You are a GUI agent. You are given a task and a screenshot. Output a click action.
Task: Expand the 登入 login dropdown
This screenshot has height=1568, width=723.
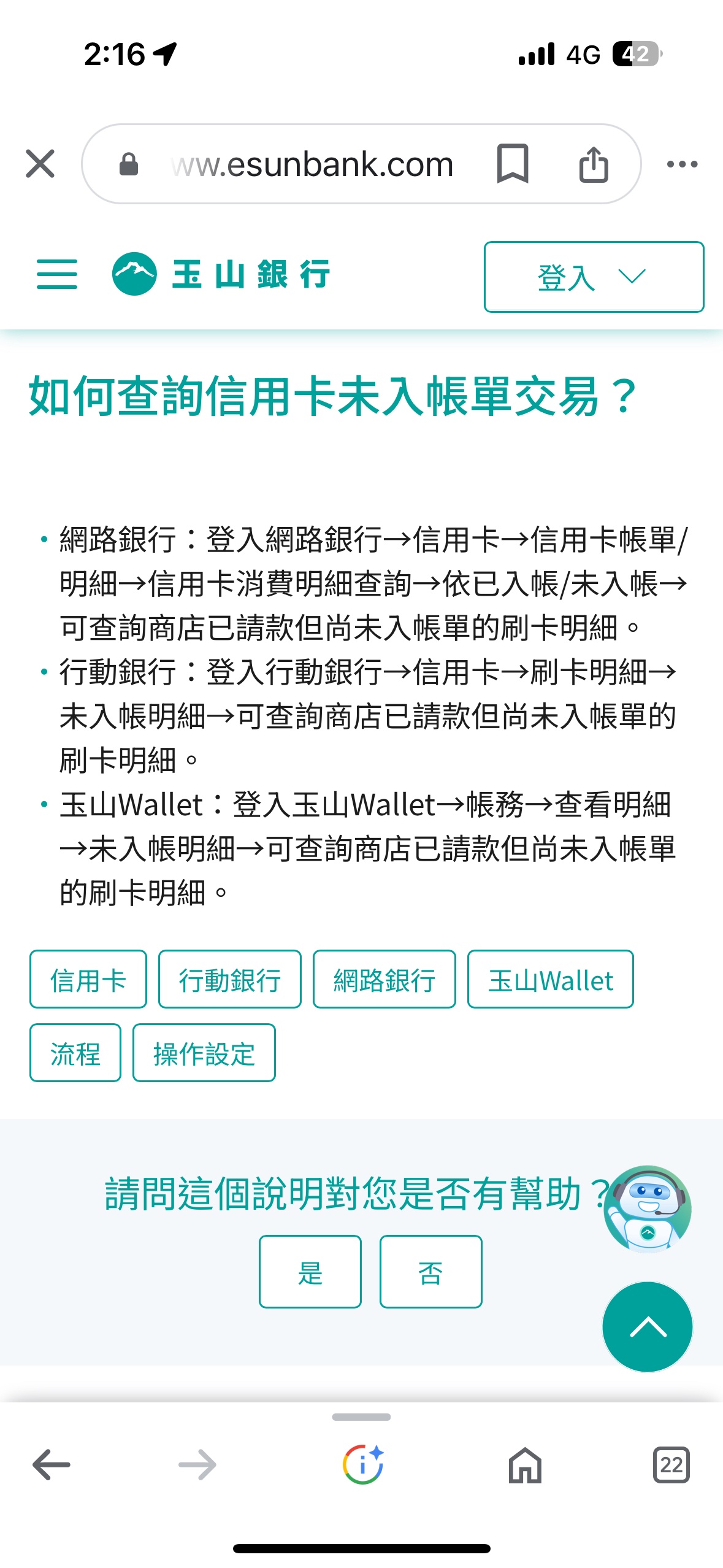pos(593,277)
